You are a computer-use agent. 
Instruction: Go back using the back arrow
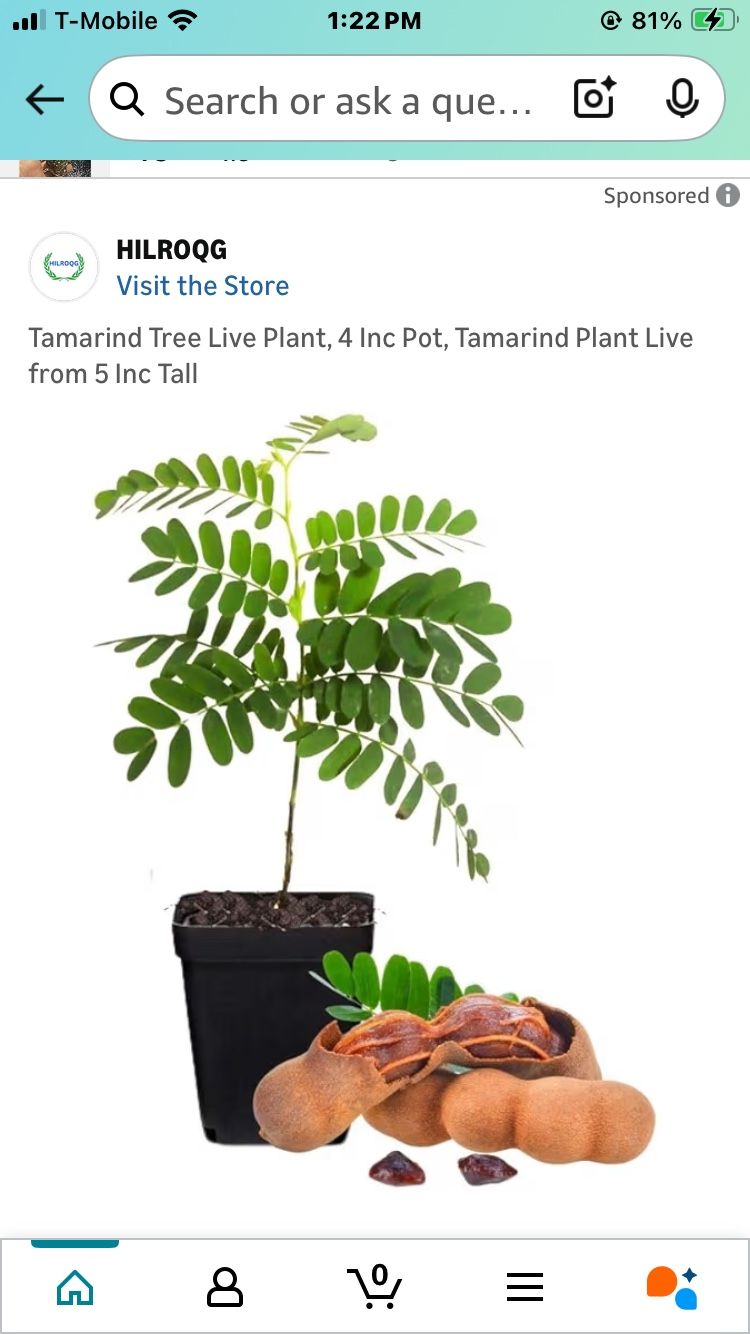tap(44, 99)
